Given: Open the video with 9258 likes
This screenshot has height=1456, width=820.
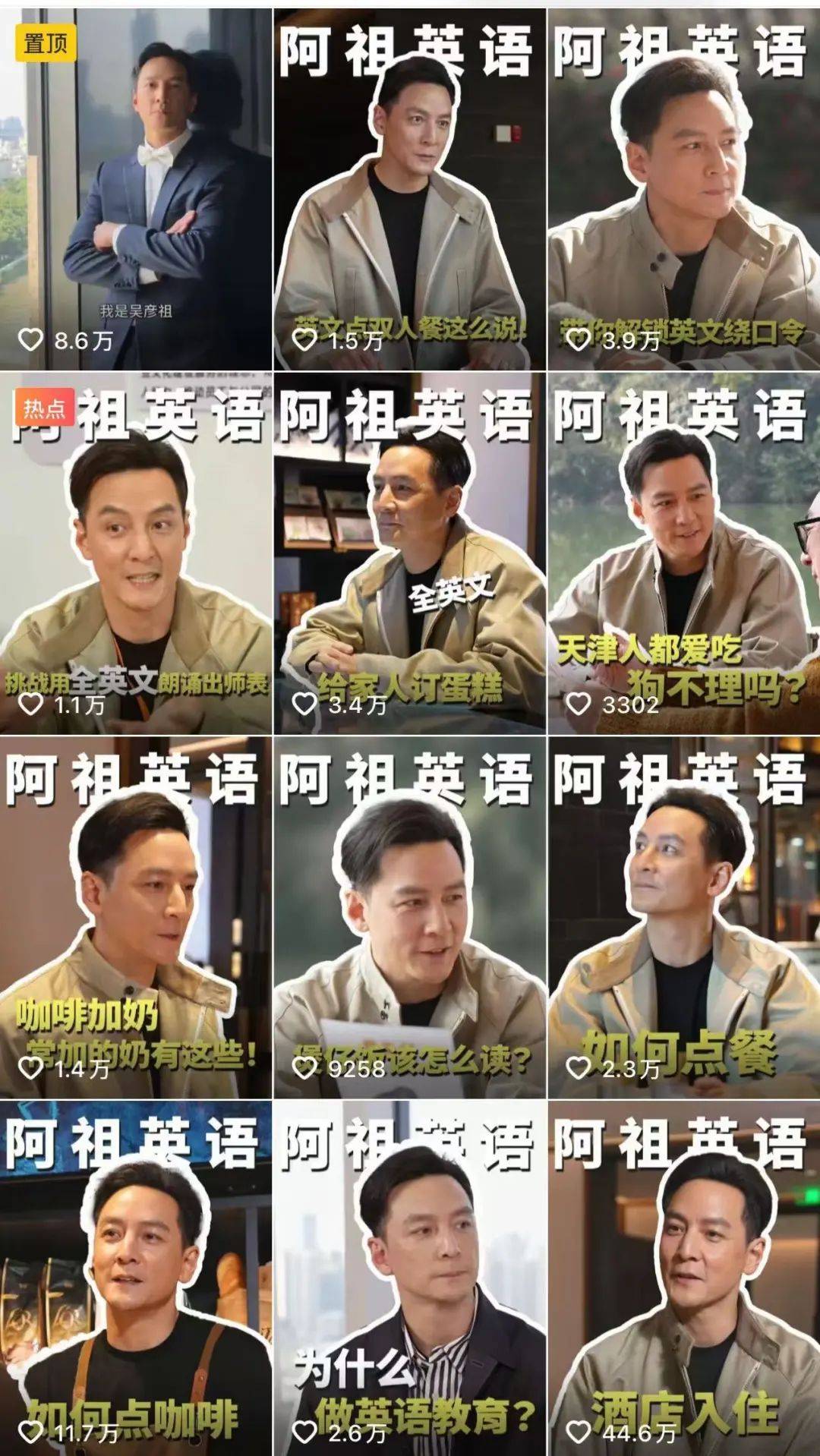Looking at the screenshot, I should point(409,917).
